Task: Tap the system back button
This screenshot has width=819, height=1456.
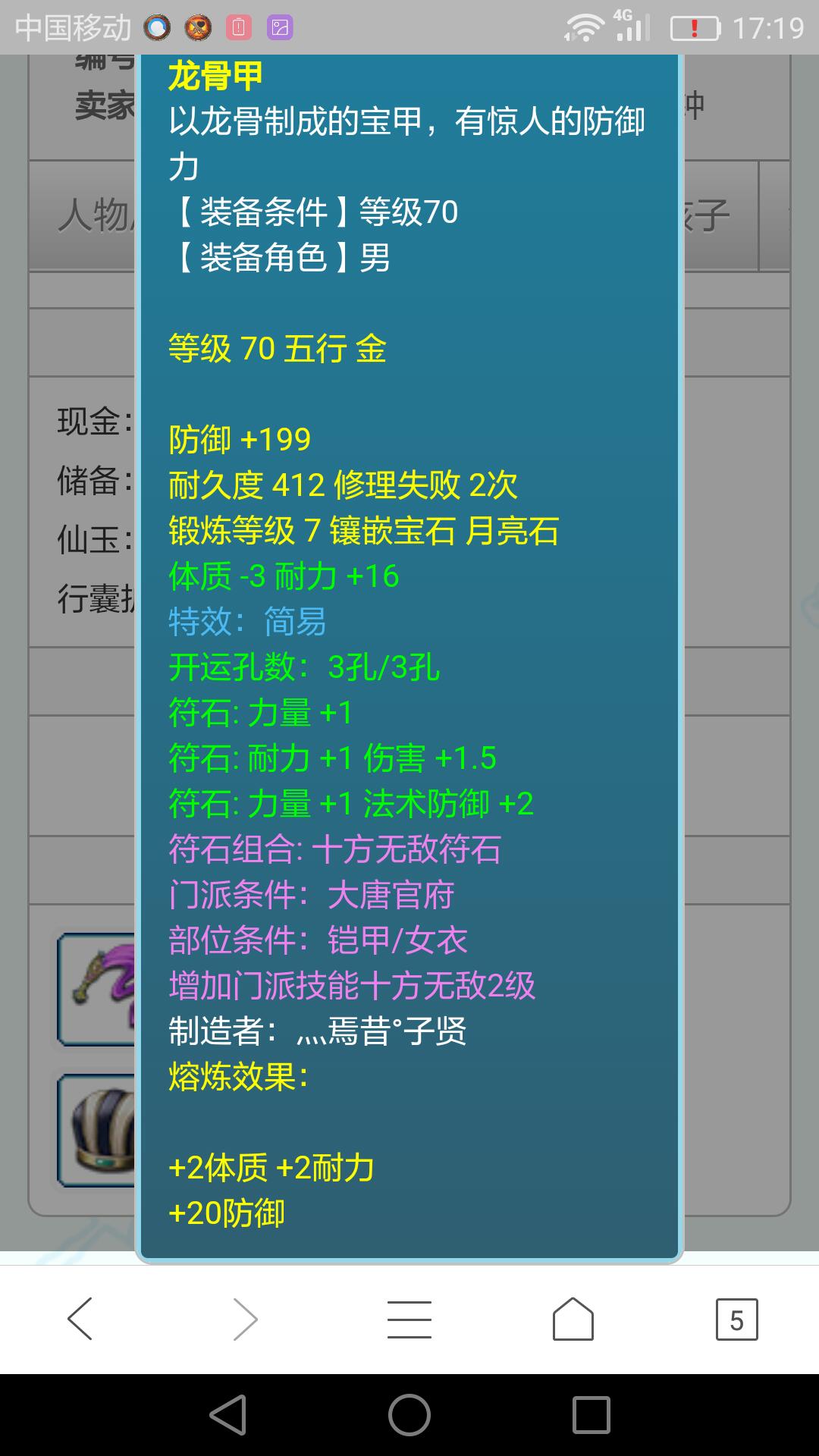Action: pos(228,1414)
